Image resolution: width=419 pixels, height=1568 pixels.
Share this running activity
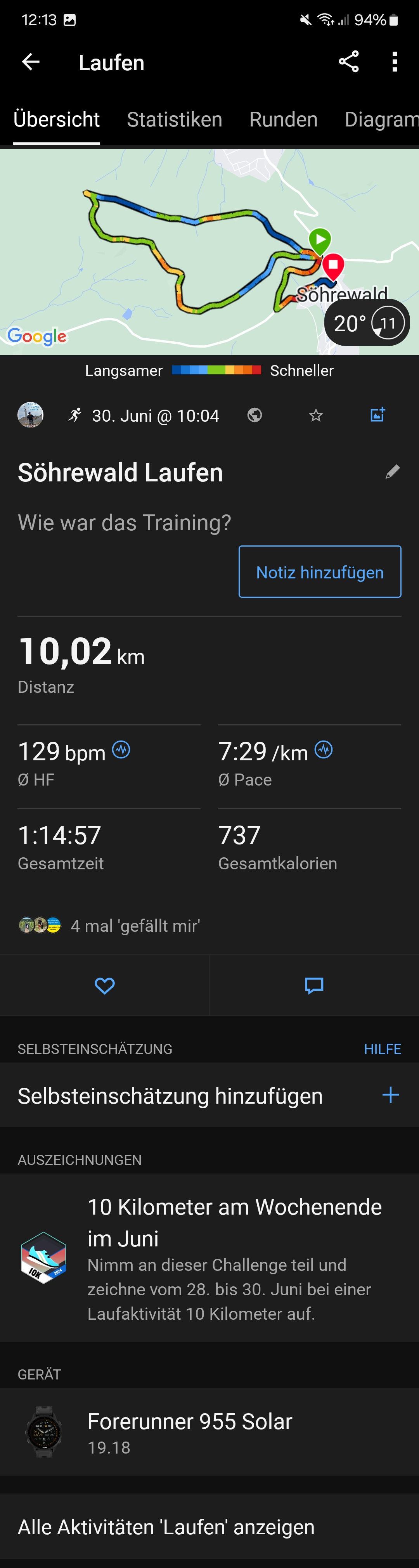[348, 62]
